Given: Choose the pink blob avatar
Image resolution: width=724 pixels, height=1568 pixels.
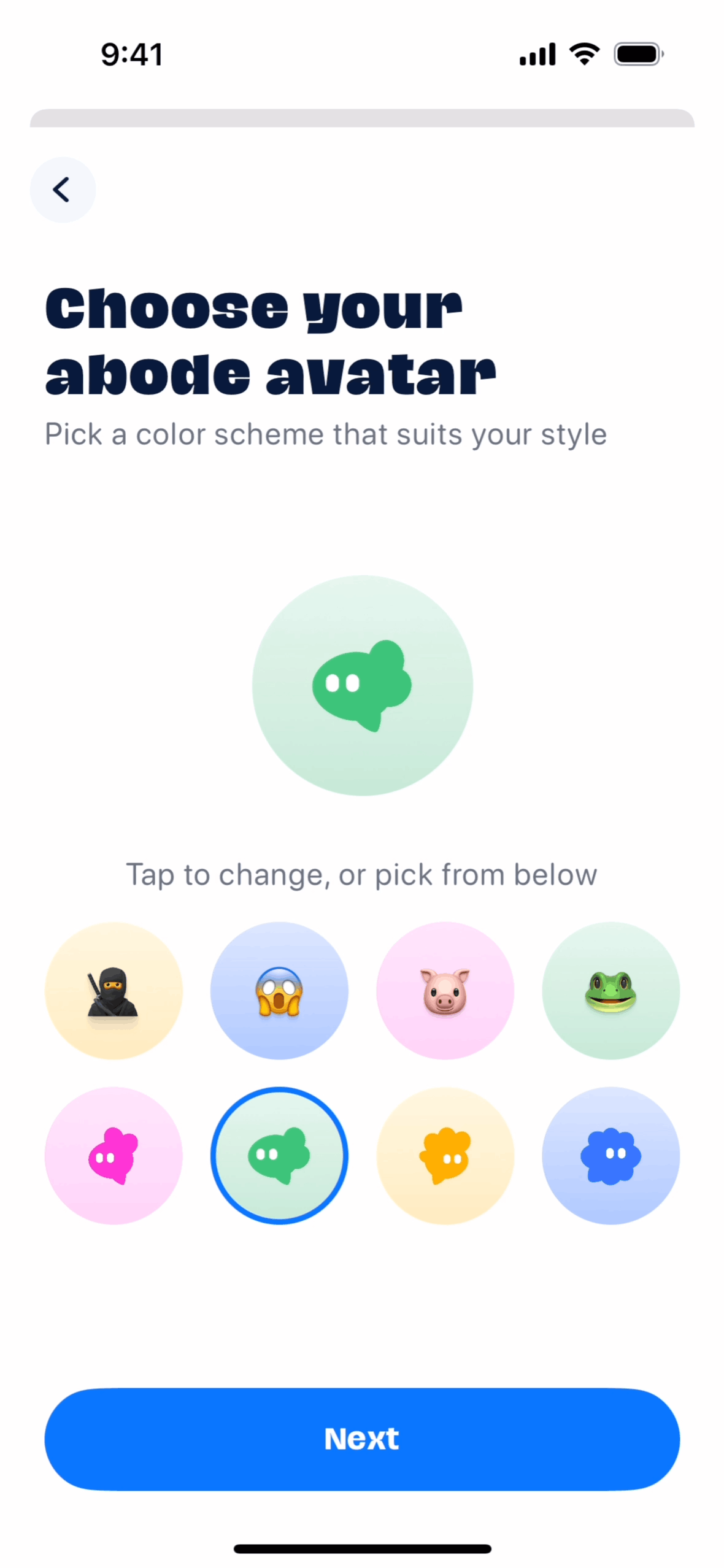Looking at the screenshot, I should coord(114,1155).
